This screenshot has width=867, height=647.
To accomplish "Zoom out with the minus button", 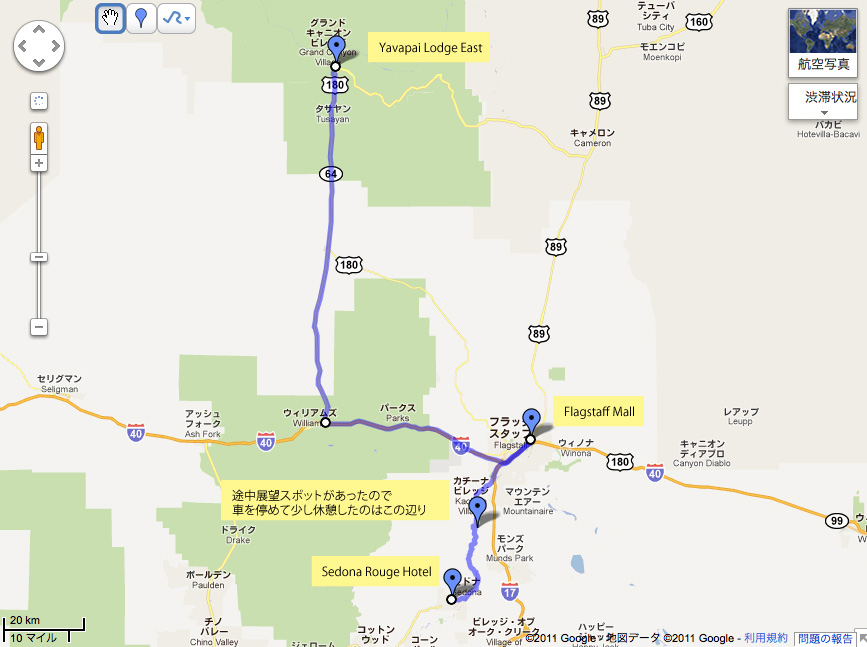I will tap(39, 327).
